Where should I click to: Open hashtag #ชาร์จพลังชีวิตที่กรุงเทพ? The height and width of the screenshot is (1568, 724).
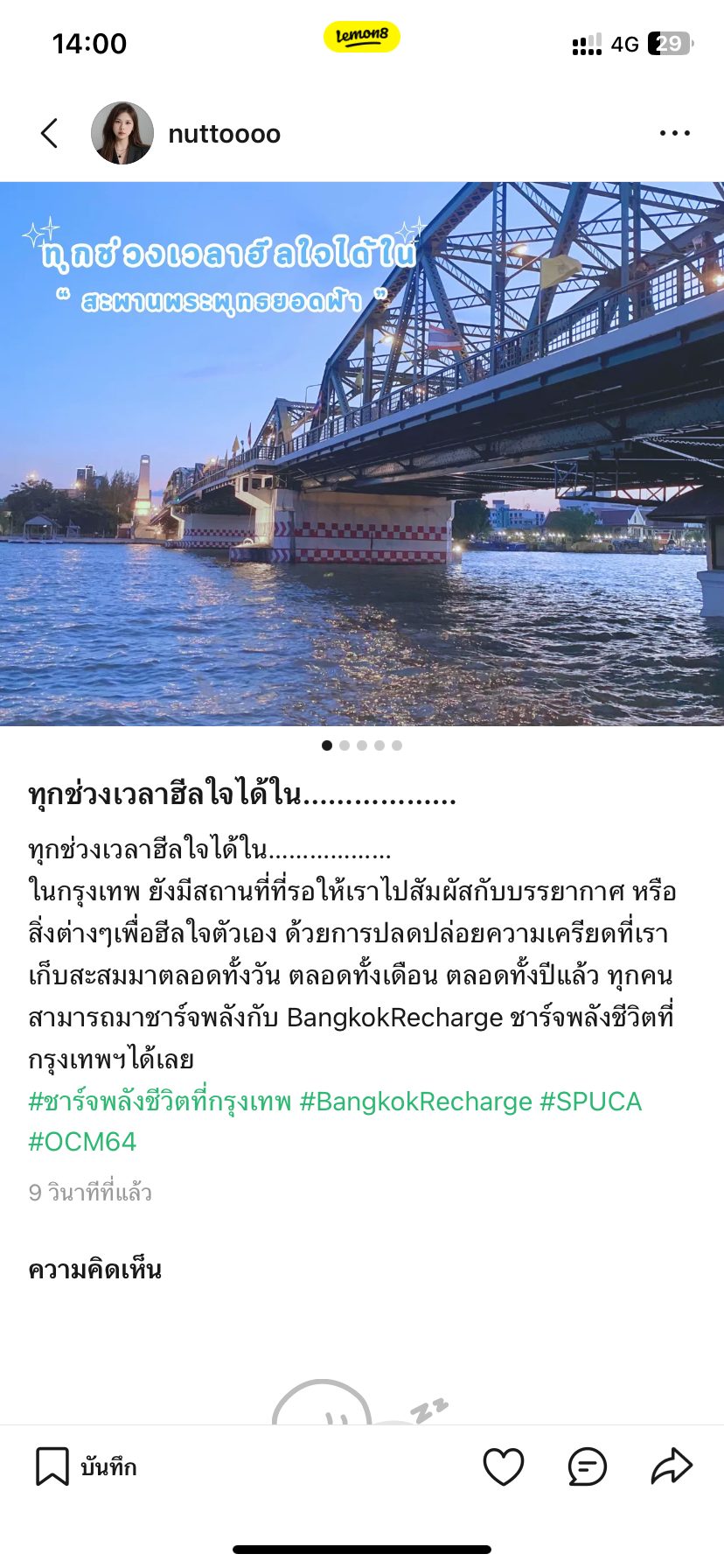pos(159,1101)
